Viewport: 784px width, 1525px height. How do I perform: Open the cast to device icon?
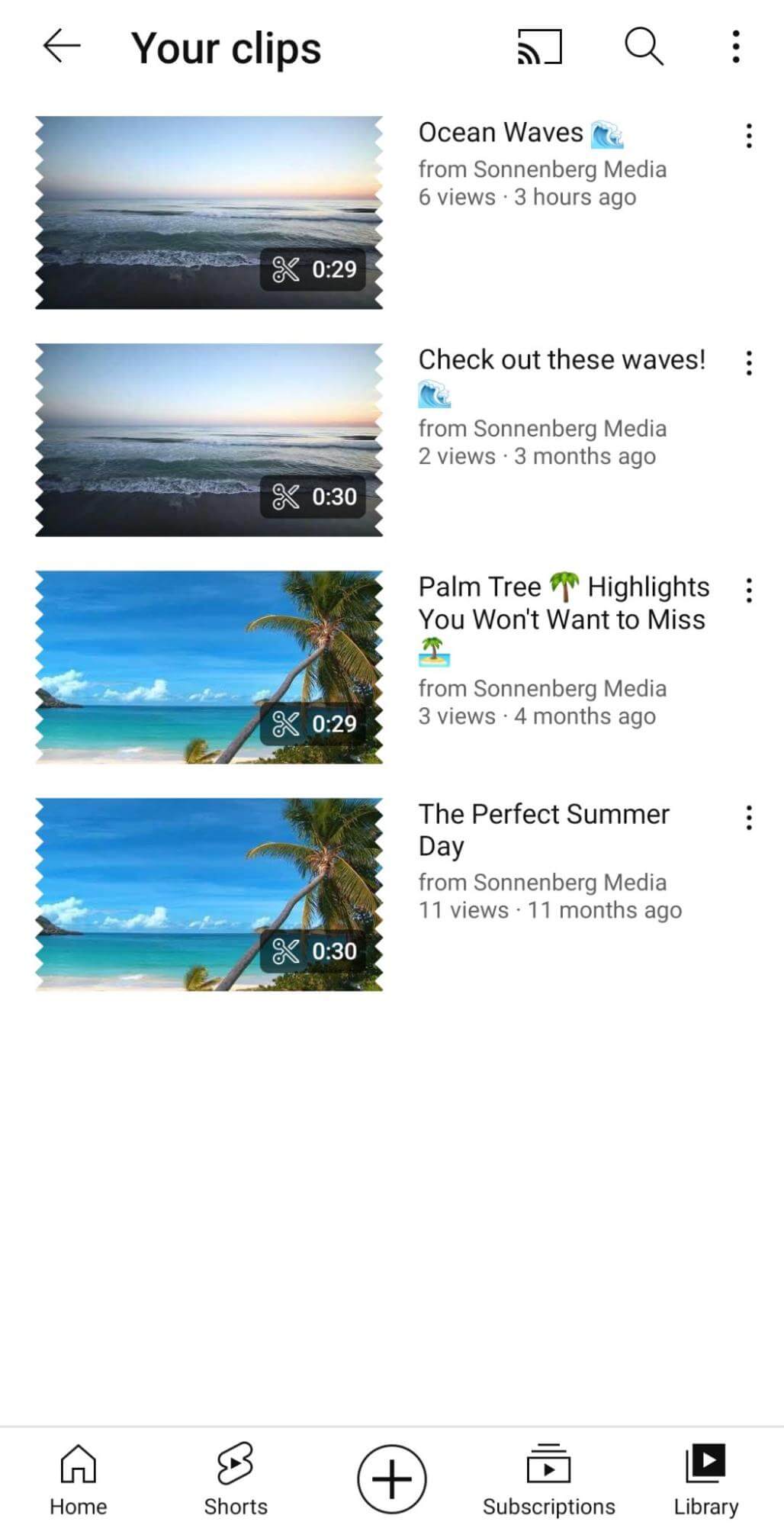pos(539,47)
